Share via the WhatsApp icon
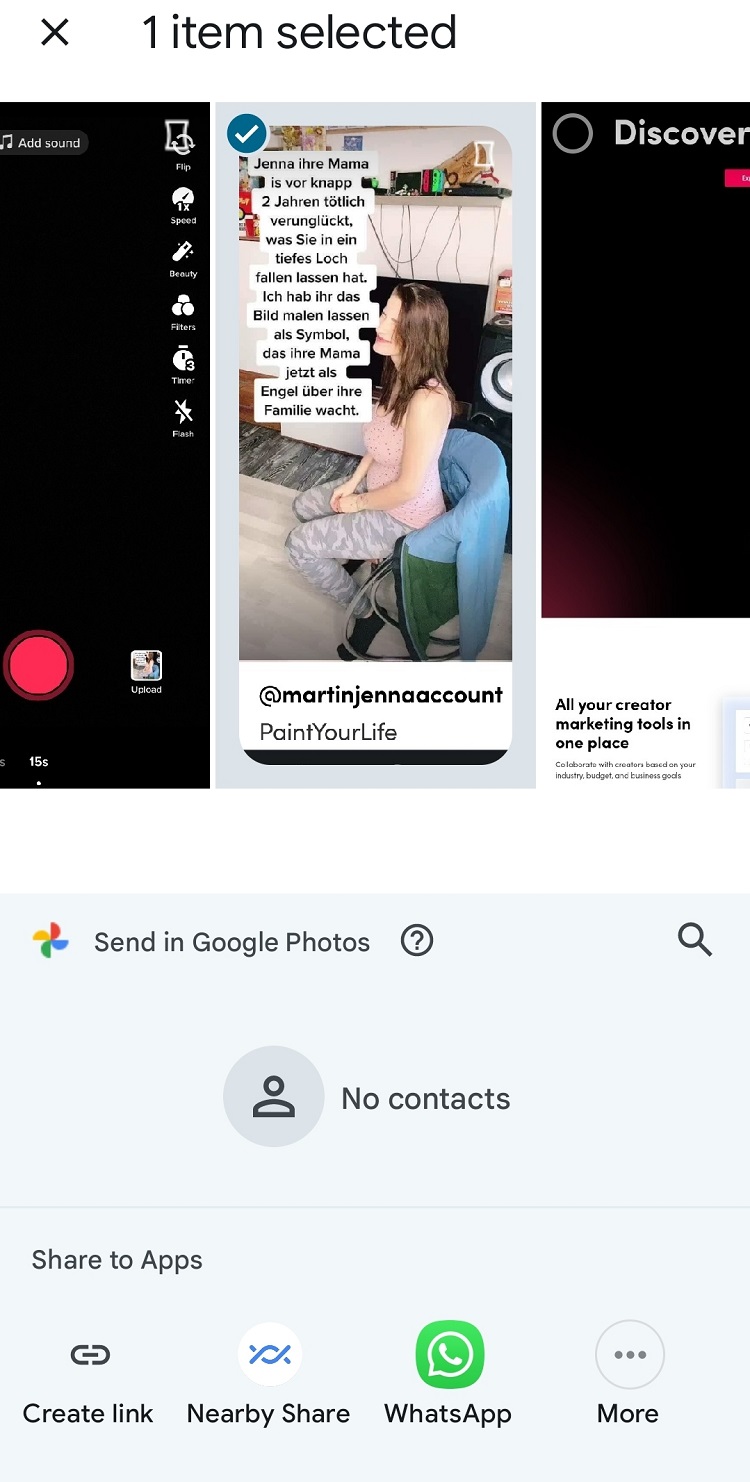The height and width of the screenshot is (1482, 750). [448, 1355]
